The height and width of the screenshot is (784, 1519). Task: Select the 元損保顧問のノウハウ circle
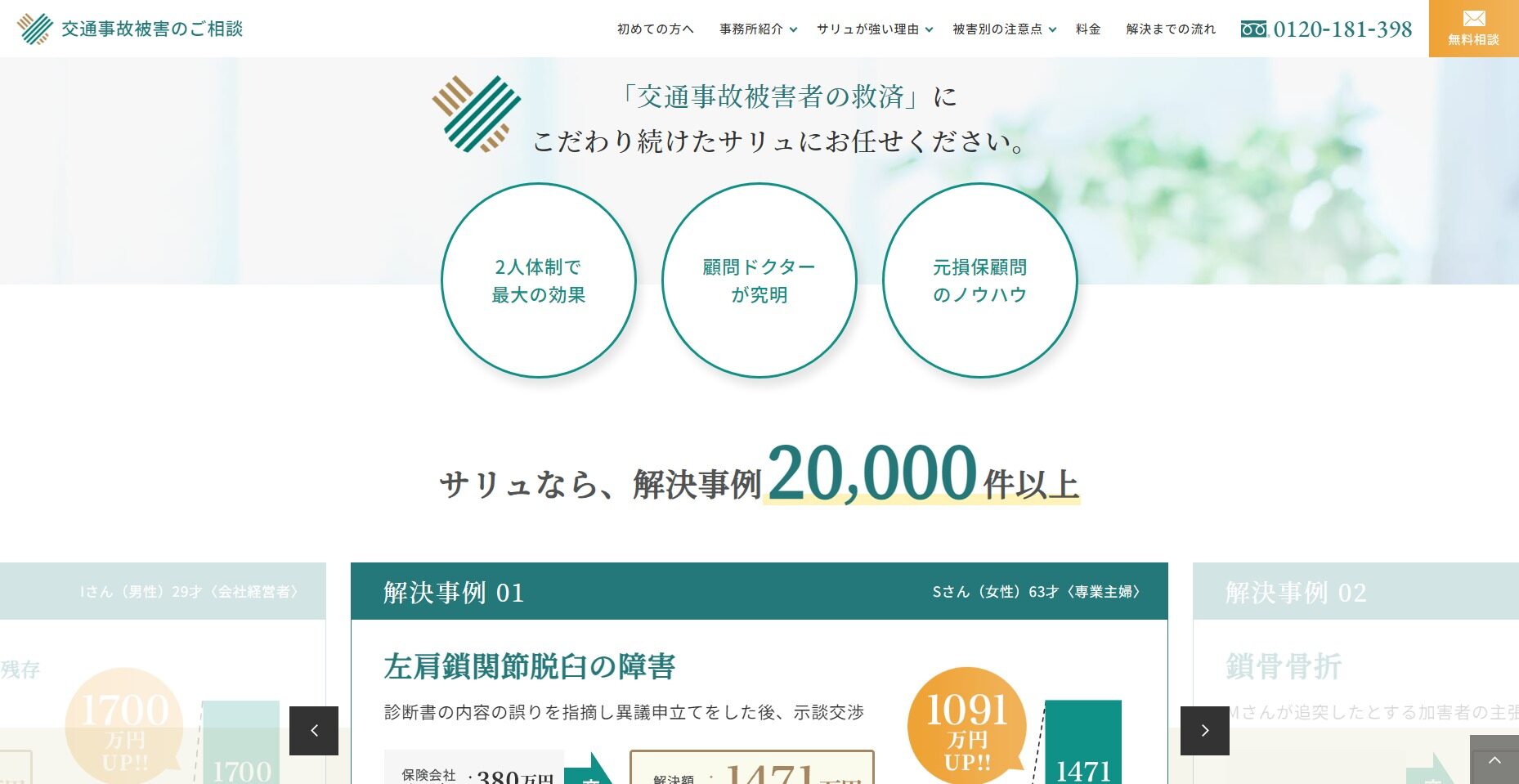coord(979,280)
